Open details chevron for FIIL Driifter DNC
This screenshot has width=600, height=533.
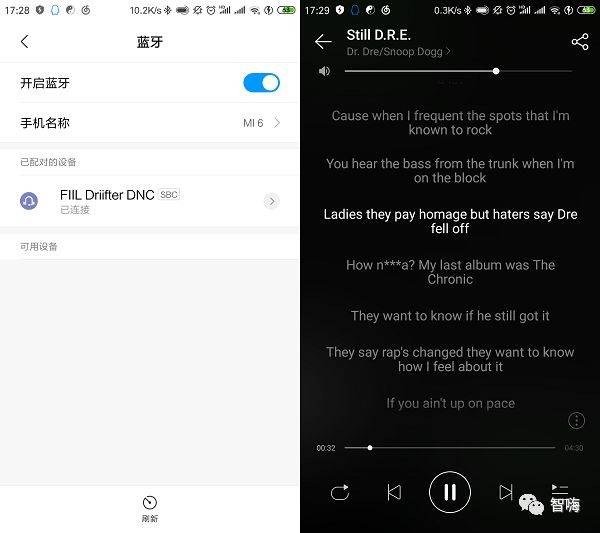tap(271, 201)
